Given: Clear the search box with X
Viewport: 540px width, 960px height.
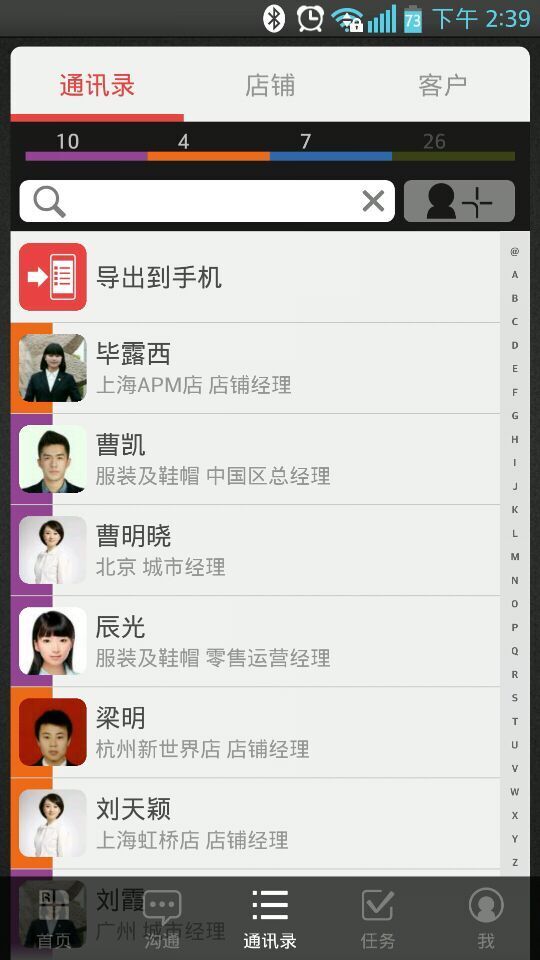Looking at the screenshot, I should point(373,201).
